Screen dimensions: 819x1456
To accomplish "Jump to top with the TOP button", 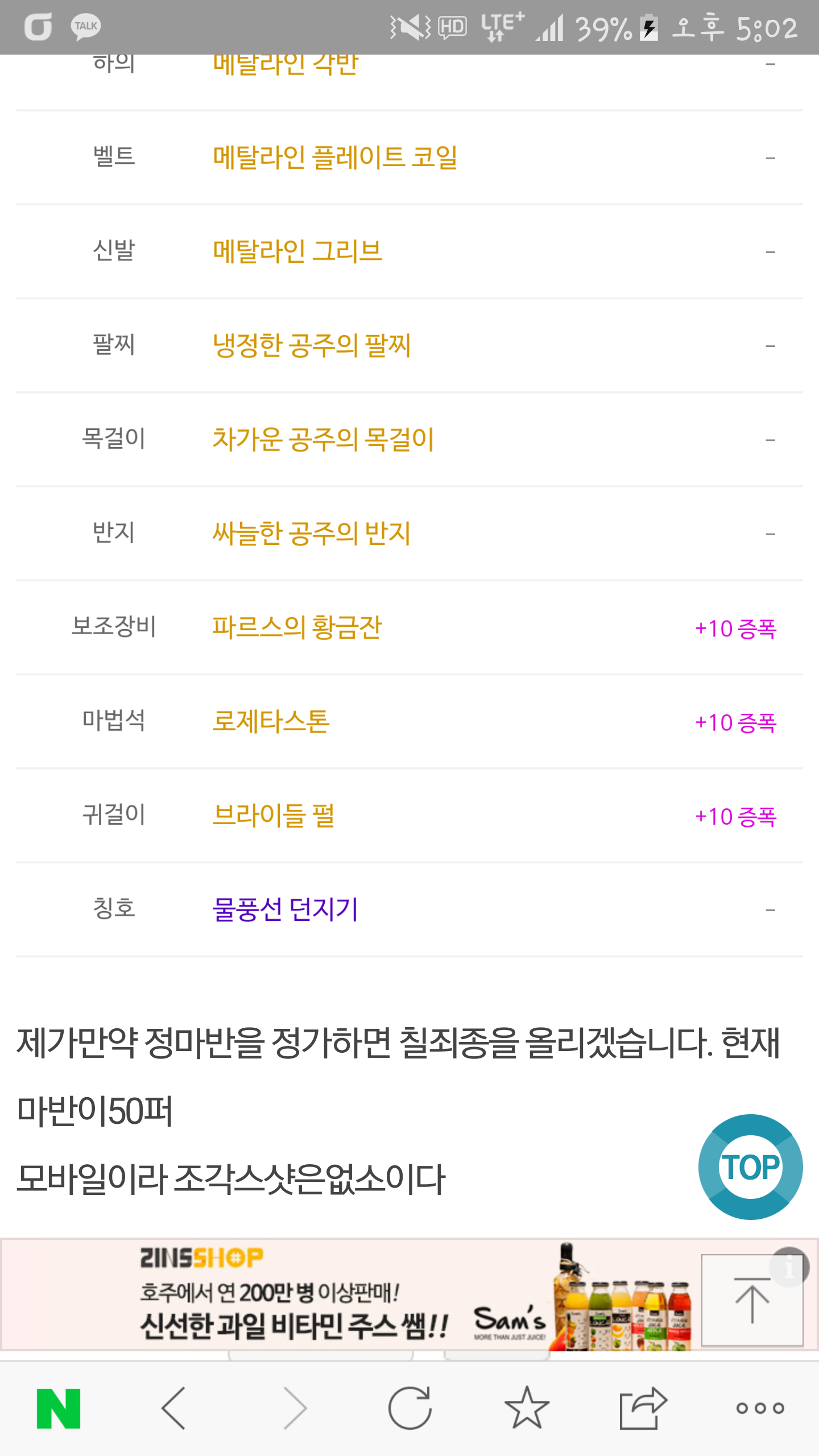I will [750, 1167].
